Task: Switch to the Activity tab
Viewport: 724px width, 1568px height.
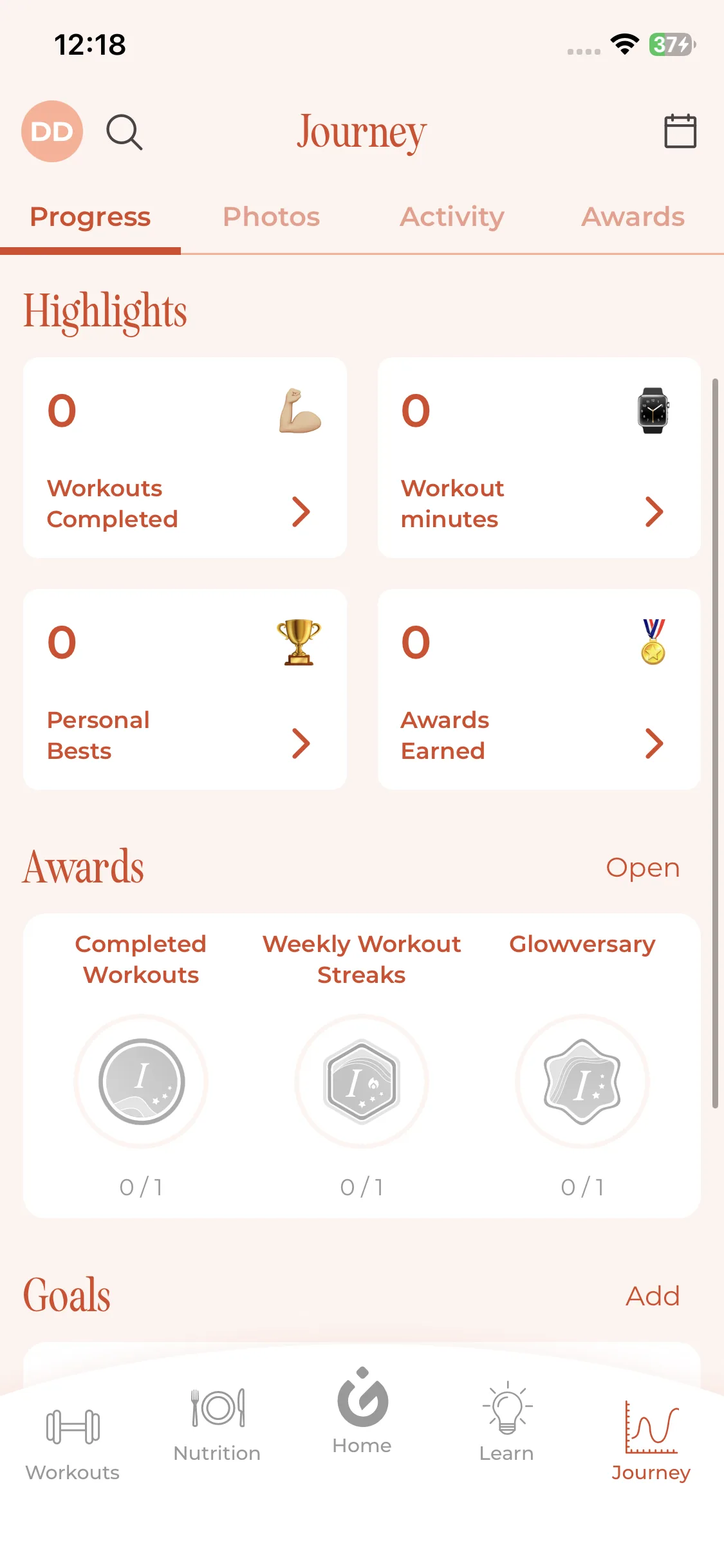Action: pos(452,218)
